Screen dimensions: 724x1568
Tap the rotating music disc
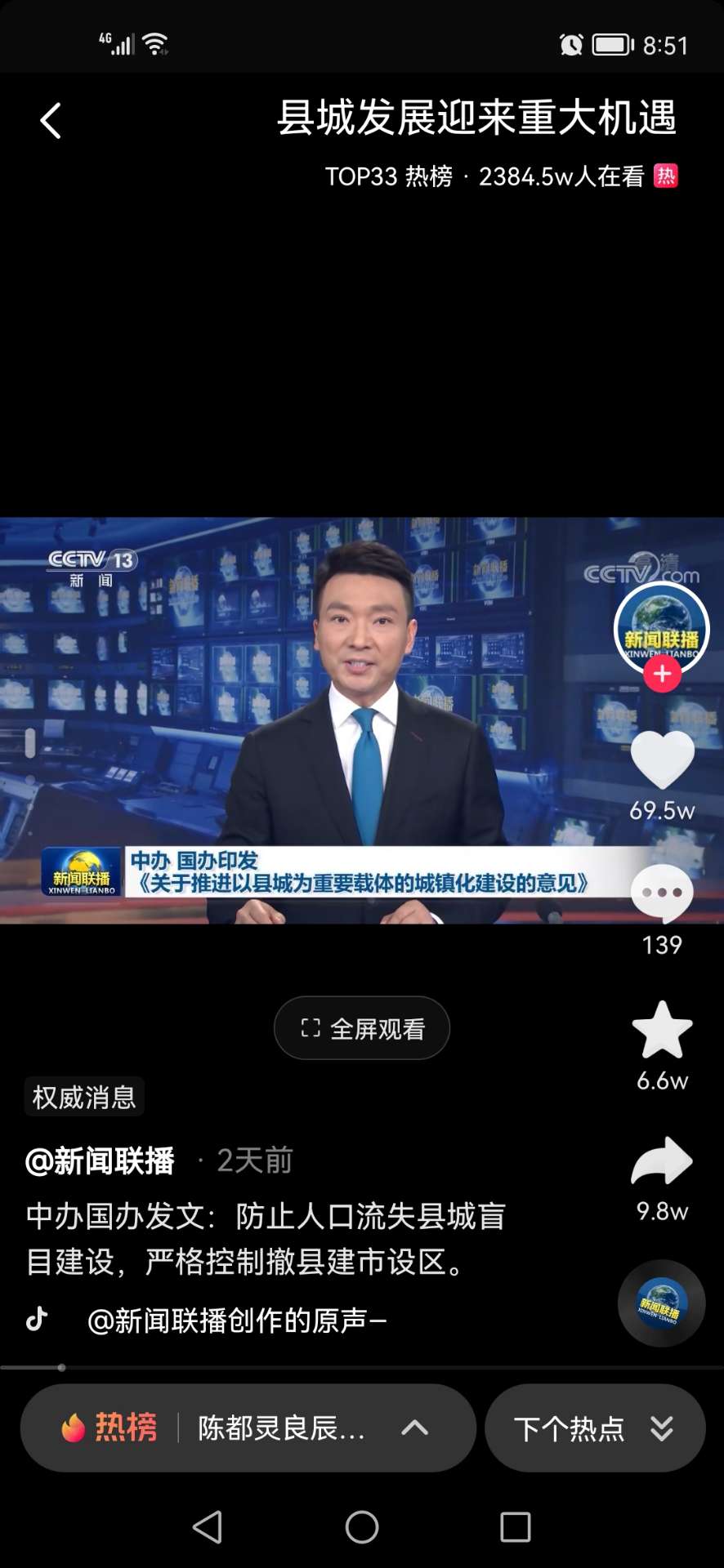pos(661,1303)
